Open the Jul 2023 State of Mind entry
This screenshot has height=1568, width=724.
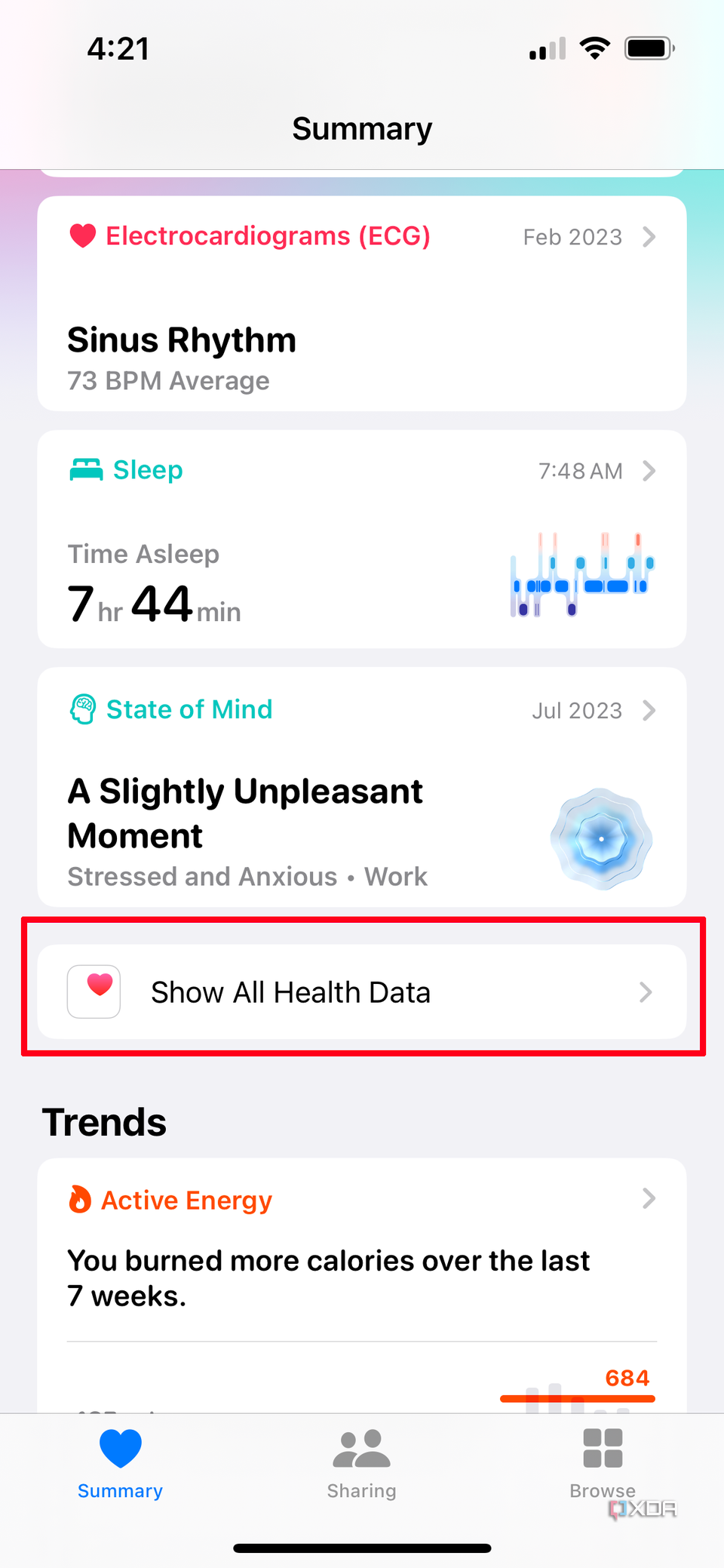tap(576, 710)
